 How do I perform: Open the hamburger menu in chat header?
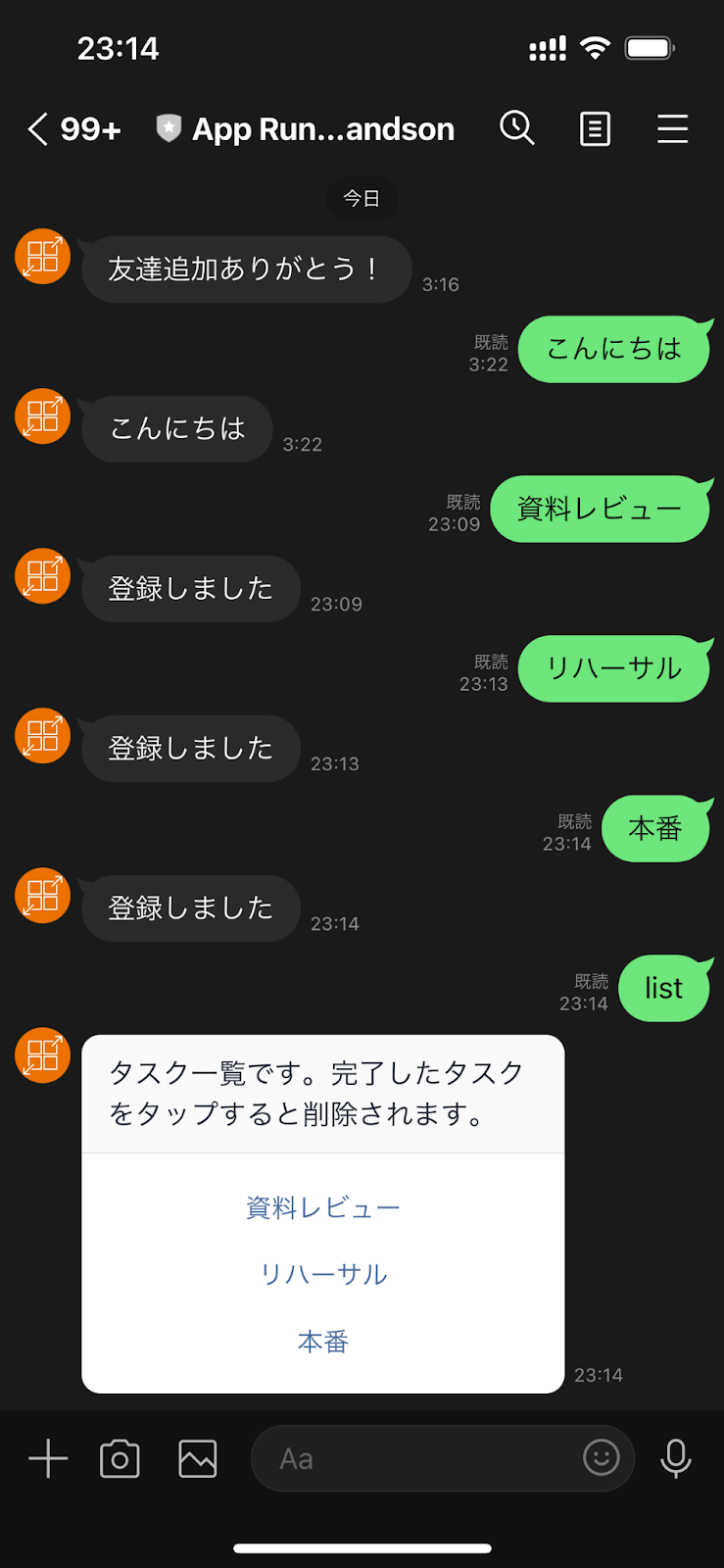click(672, 128)
